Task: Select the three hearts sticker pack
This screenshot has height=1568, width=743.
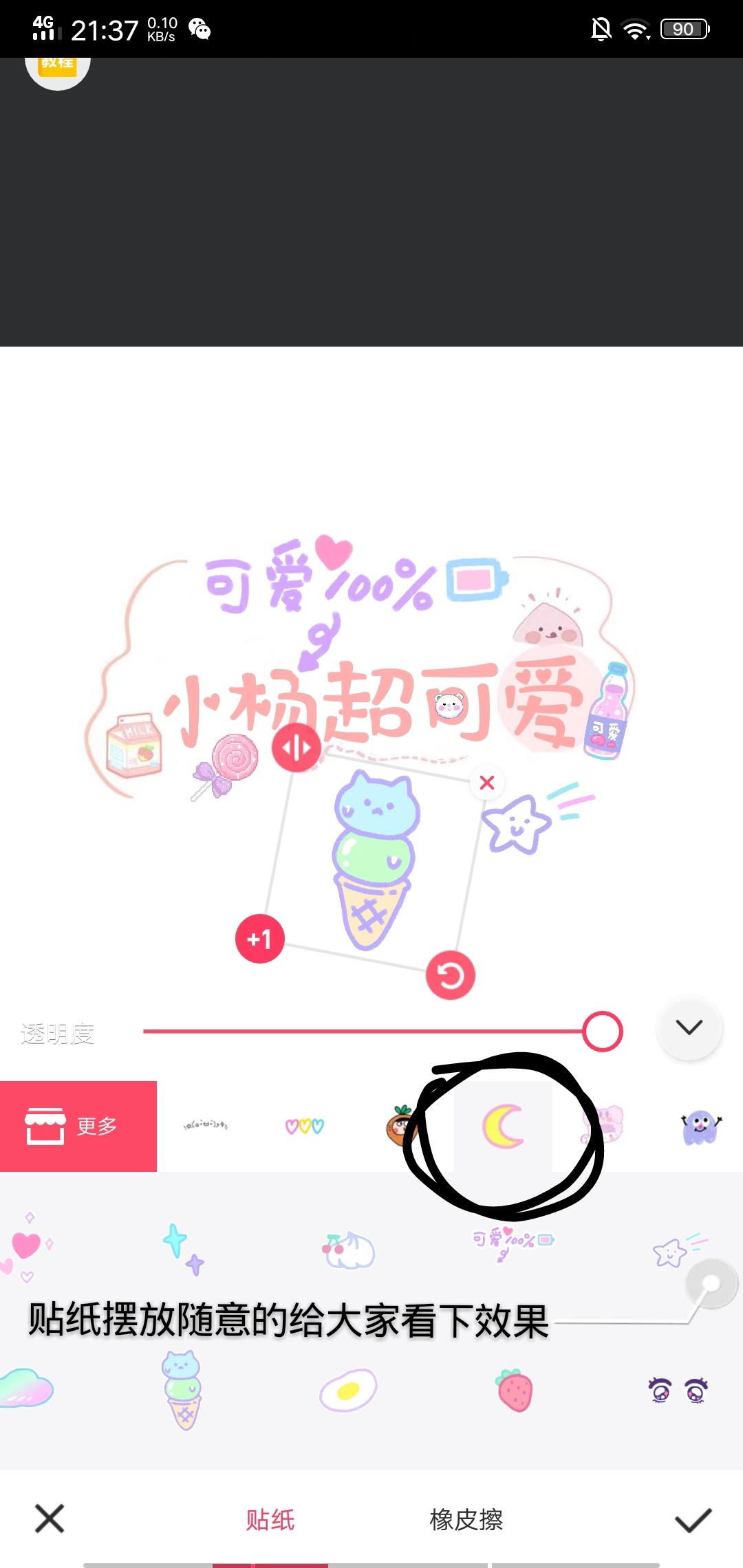Action: (x=305, y=1126)
